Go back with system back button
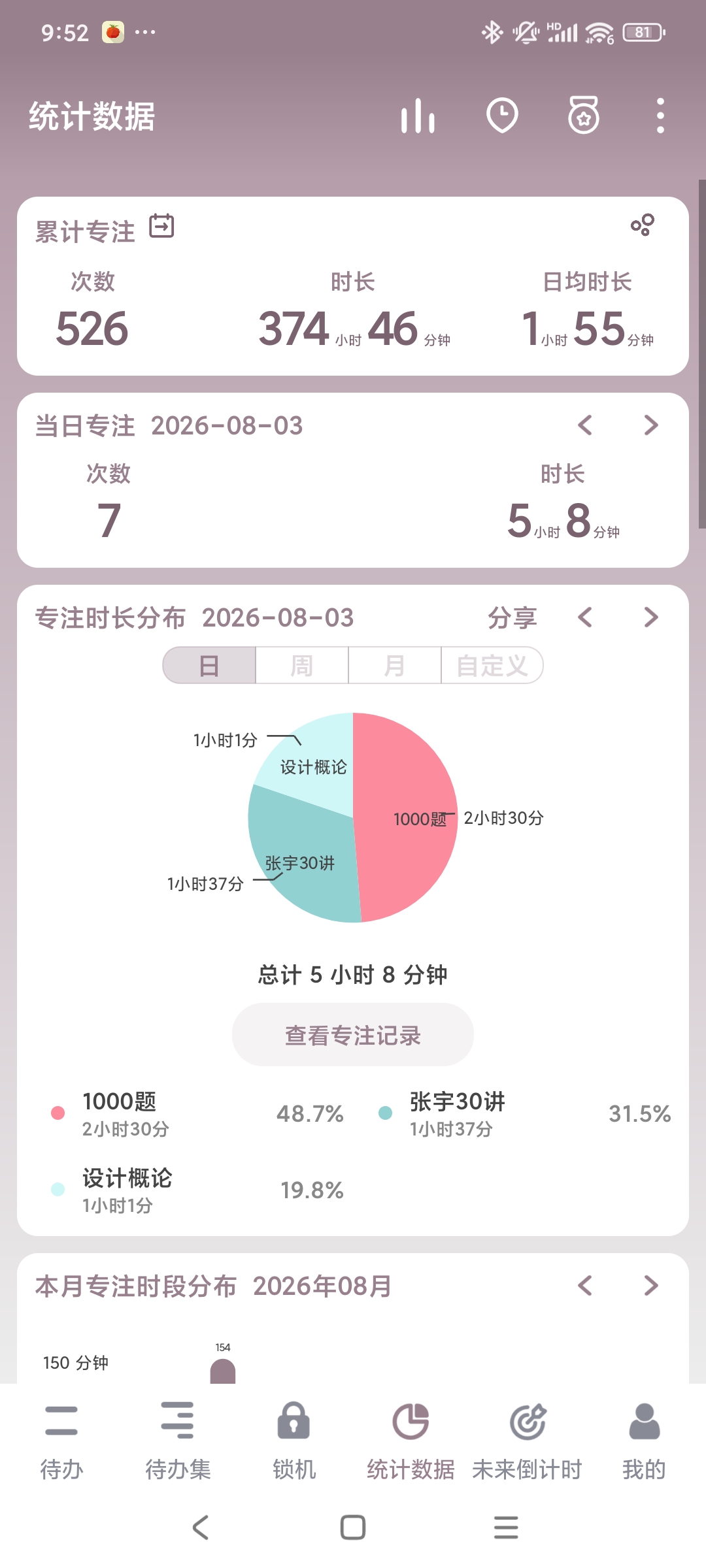706x1568 pixels. point(201,1527)
